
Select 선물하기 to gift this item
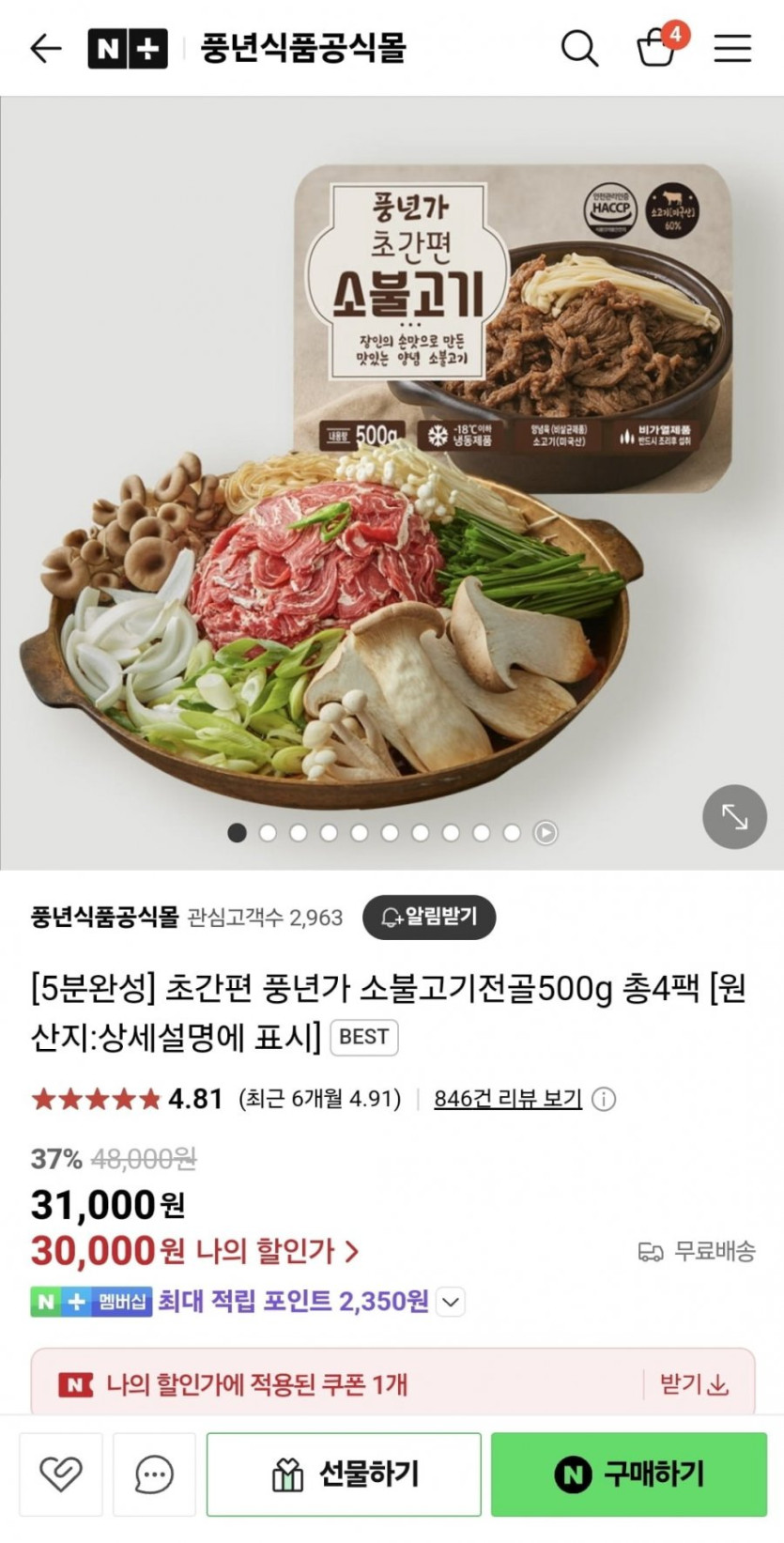pyautogui.click(x=344, y=1474)
